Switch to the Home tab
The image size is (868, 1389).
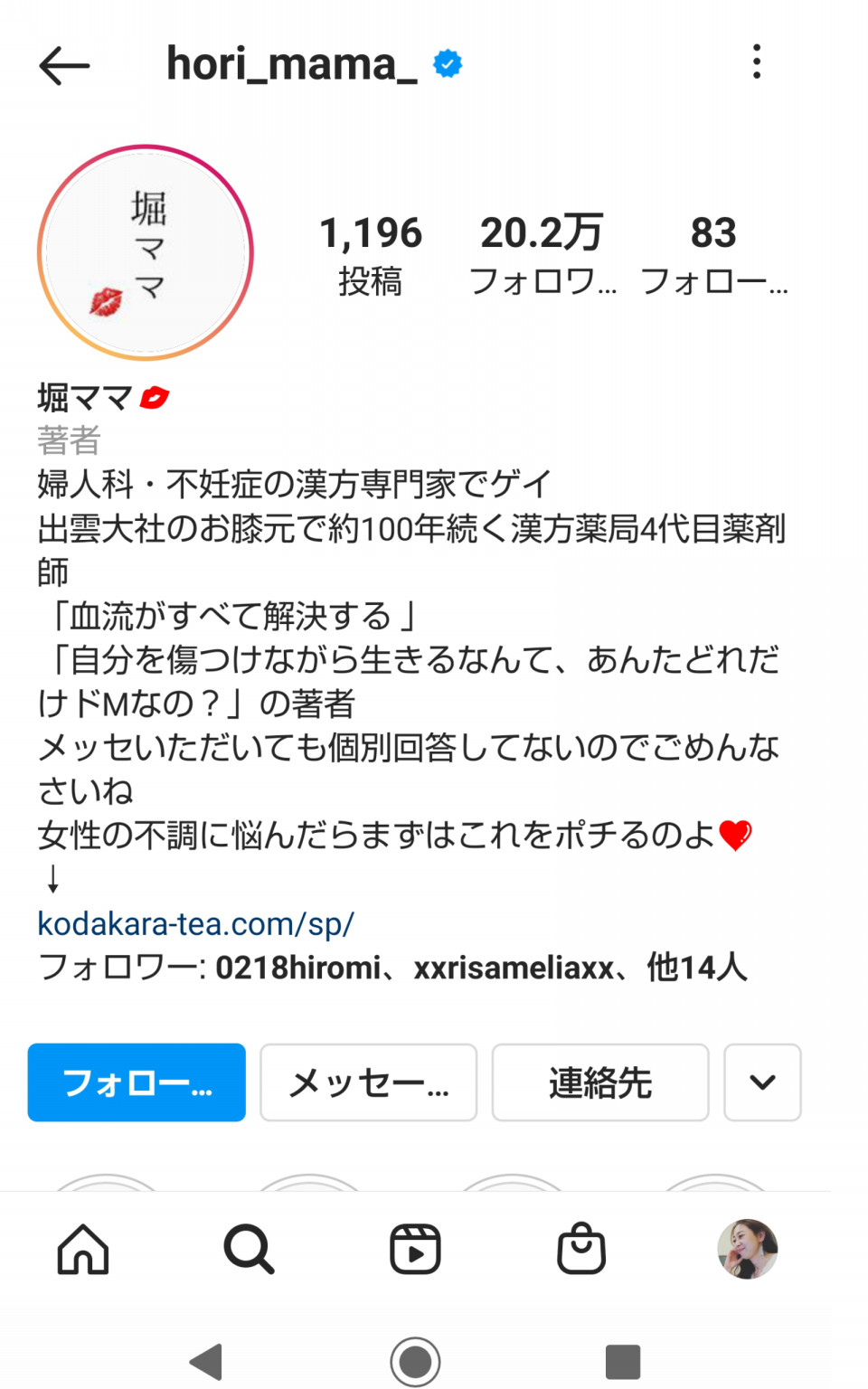(x=83, y=1250)
